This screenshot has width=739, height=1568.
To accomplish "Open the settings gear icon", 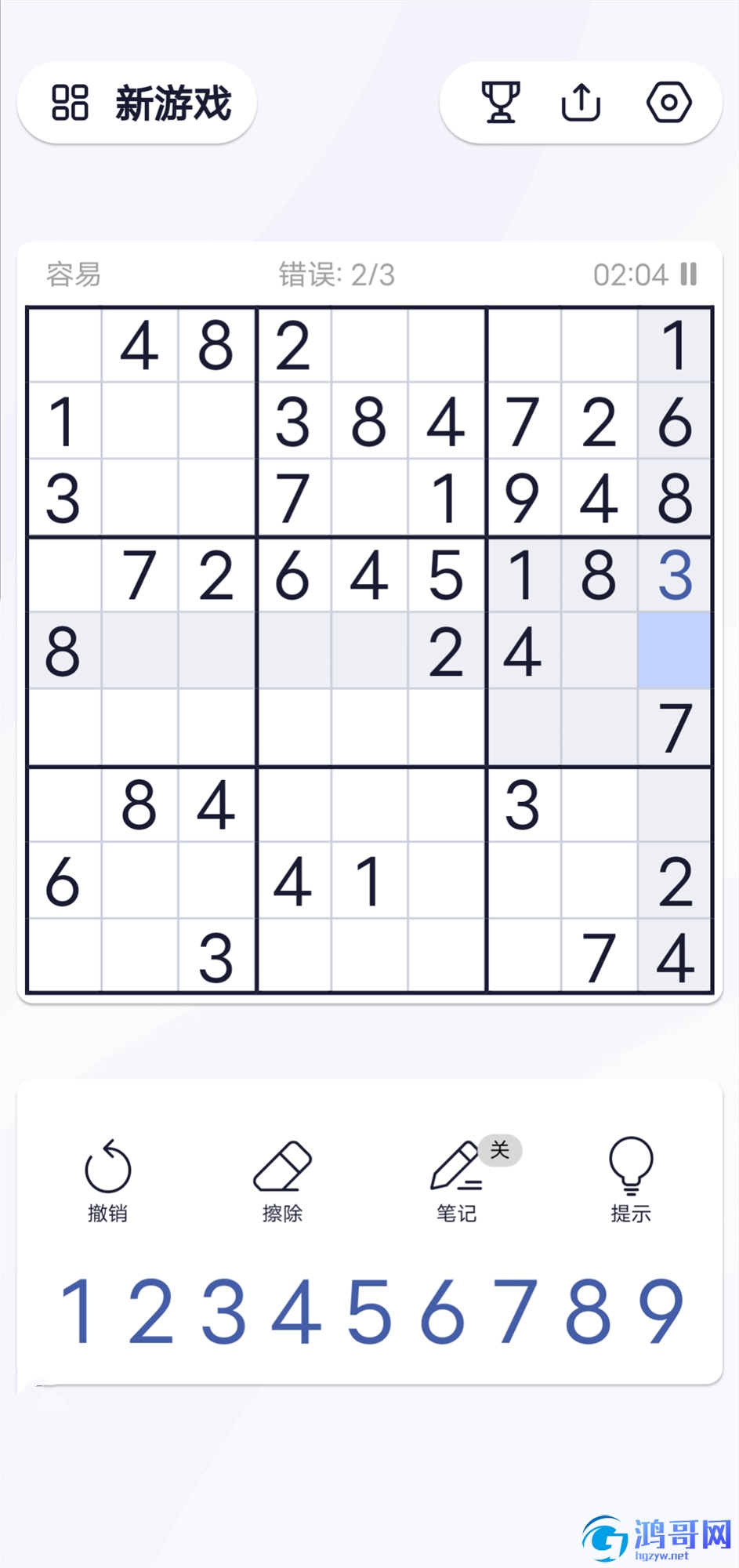I will [x=668, y=103].
